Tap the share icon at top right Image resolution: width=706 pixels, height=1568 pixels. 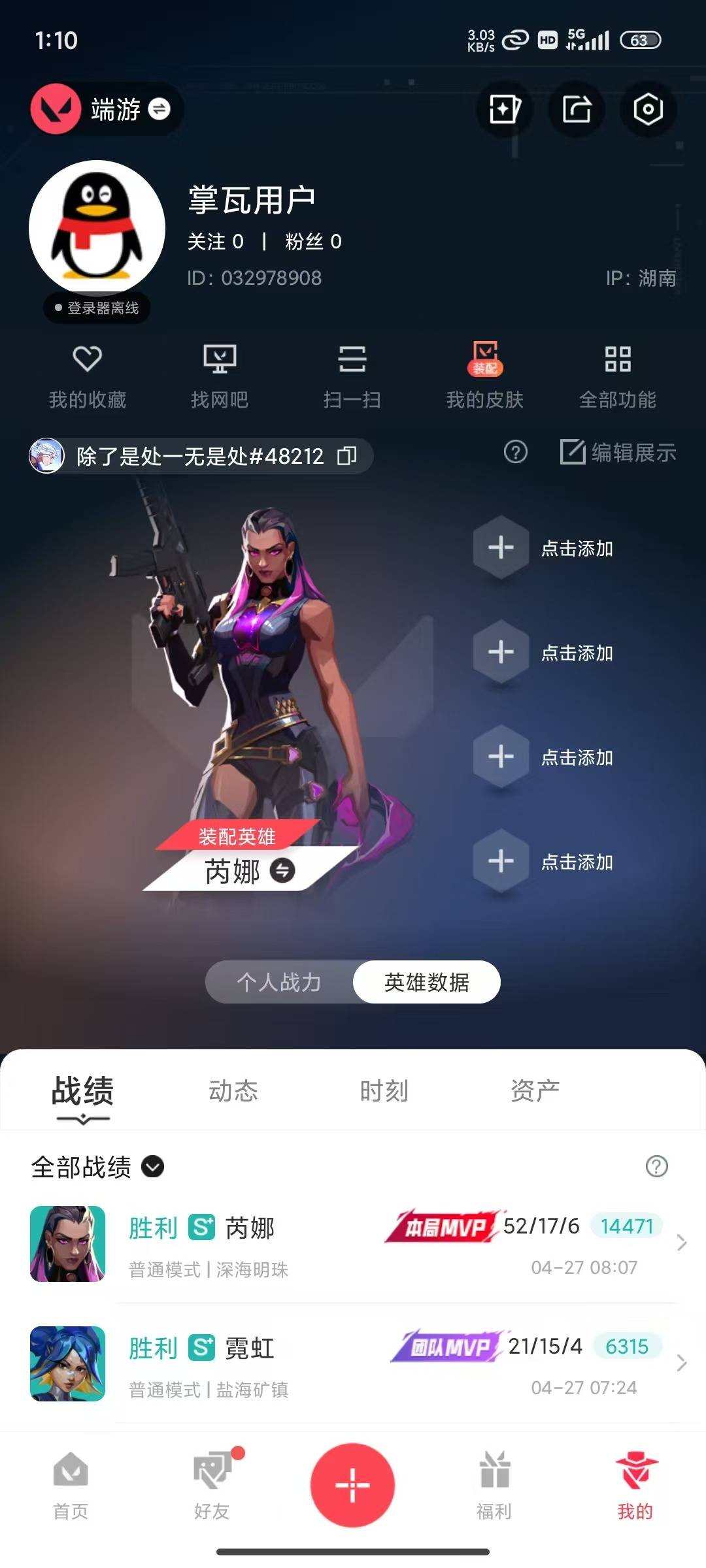tap(577, 110)
